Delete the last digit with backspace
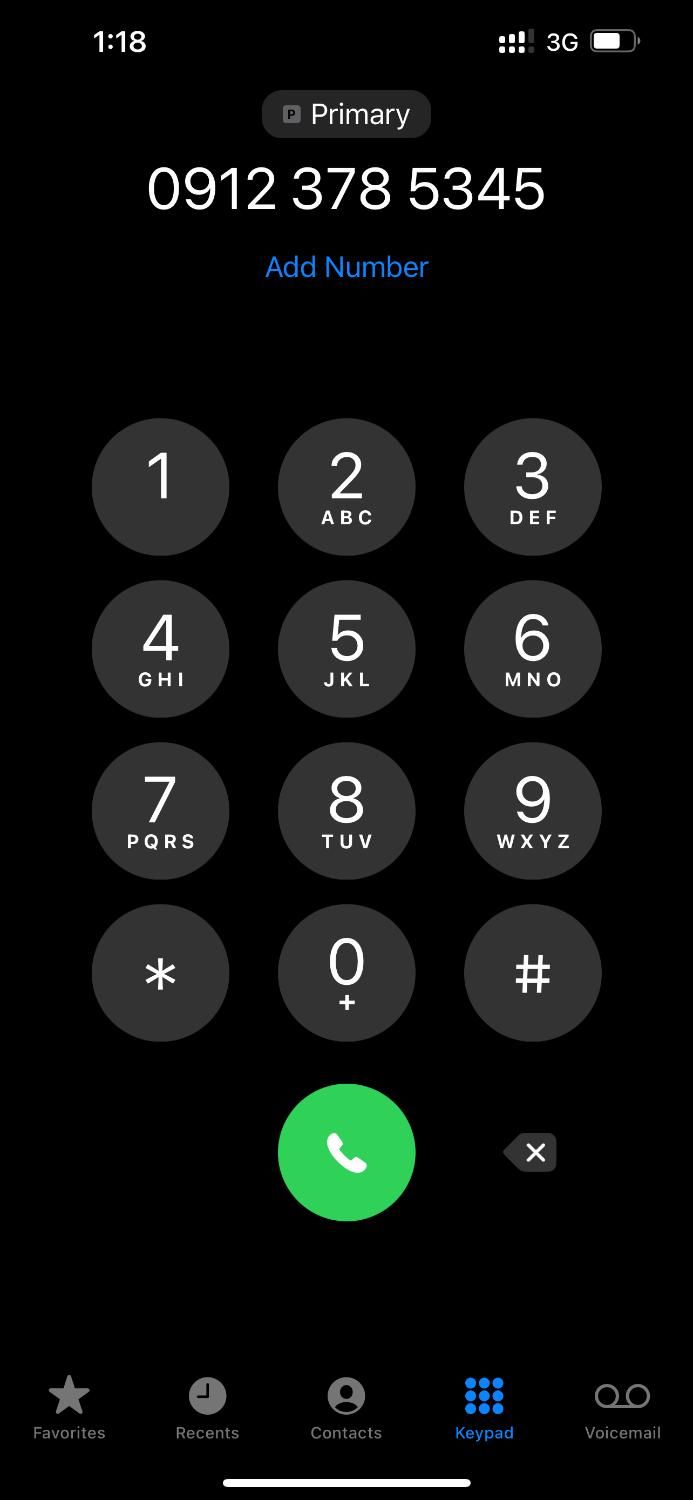This screenshot has width=693, height=1500. pyautogui.click(x=531, y=1152)
